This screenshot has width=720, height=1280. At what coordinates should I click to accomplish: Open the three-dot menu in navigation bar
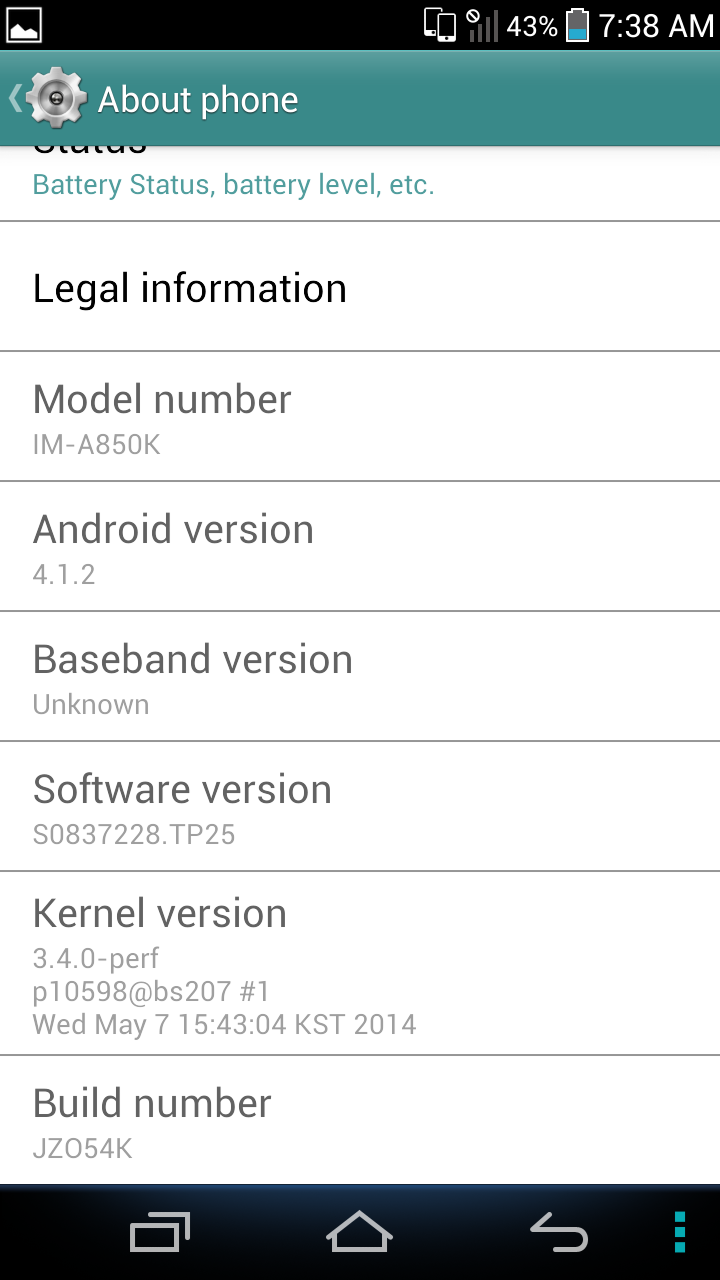pyautogui.click(x=679, y=1232)
